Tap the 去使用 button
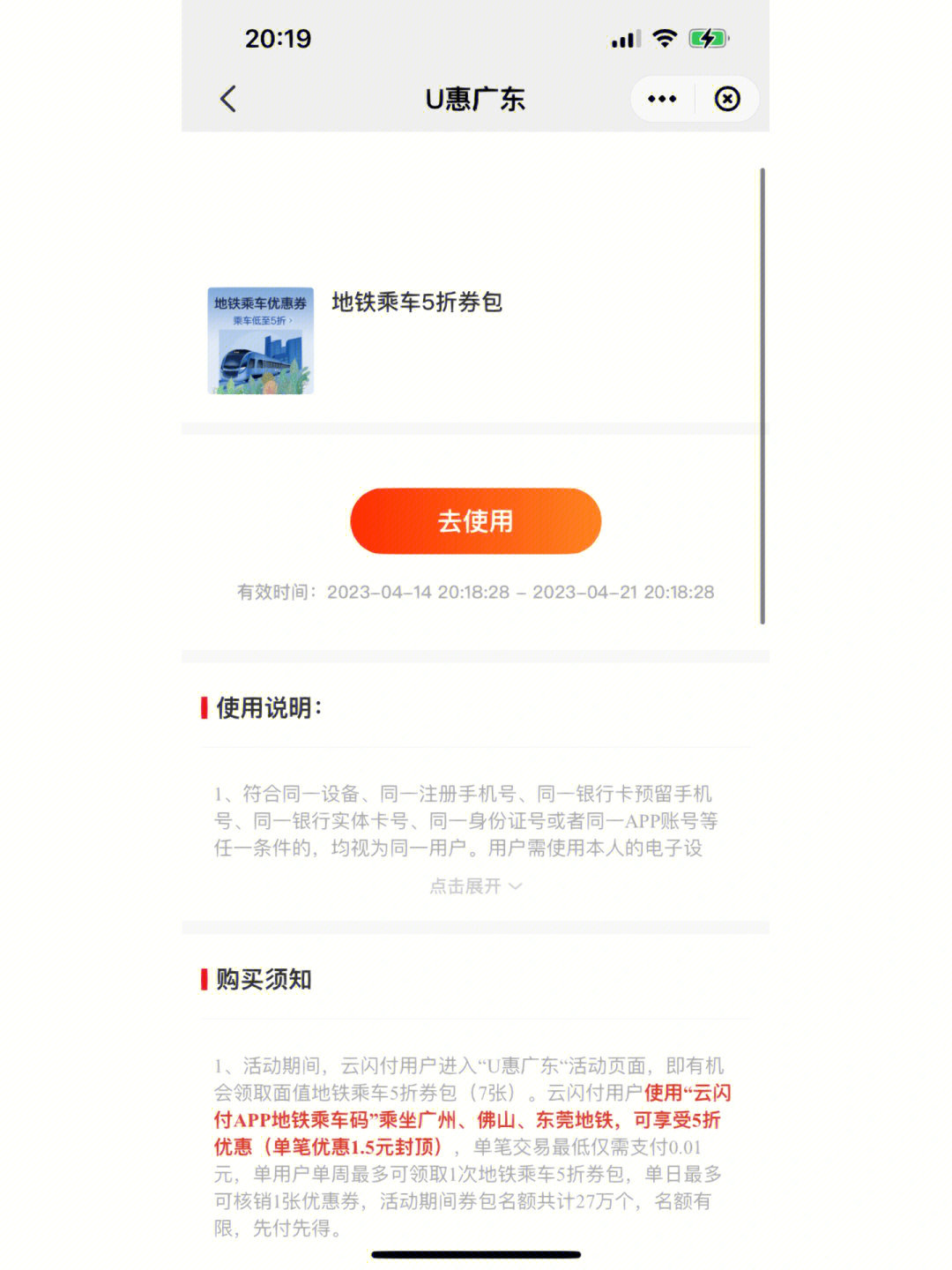Screen dimensions: 952x1270 coord(475,521)
